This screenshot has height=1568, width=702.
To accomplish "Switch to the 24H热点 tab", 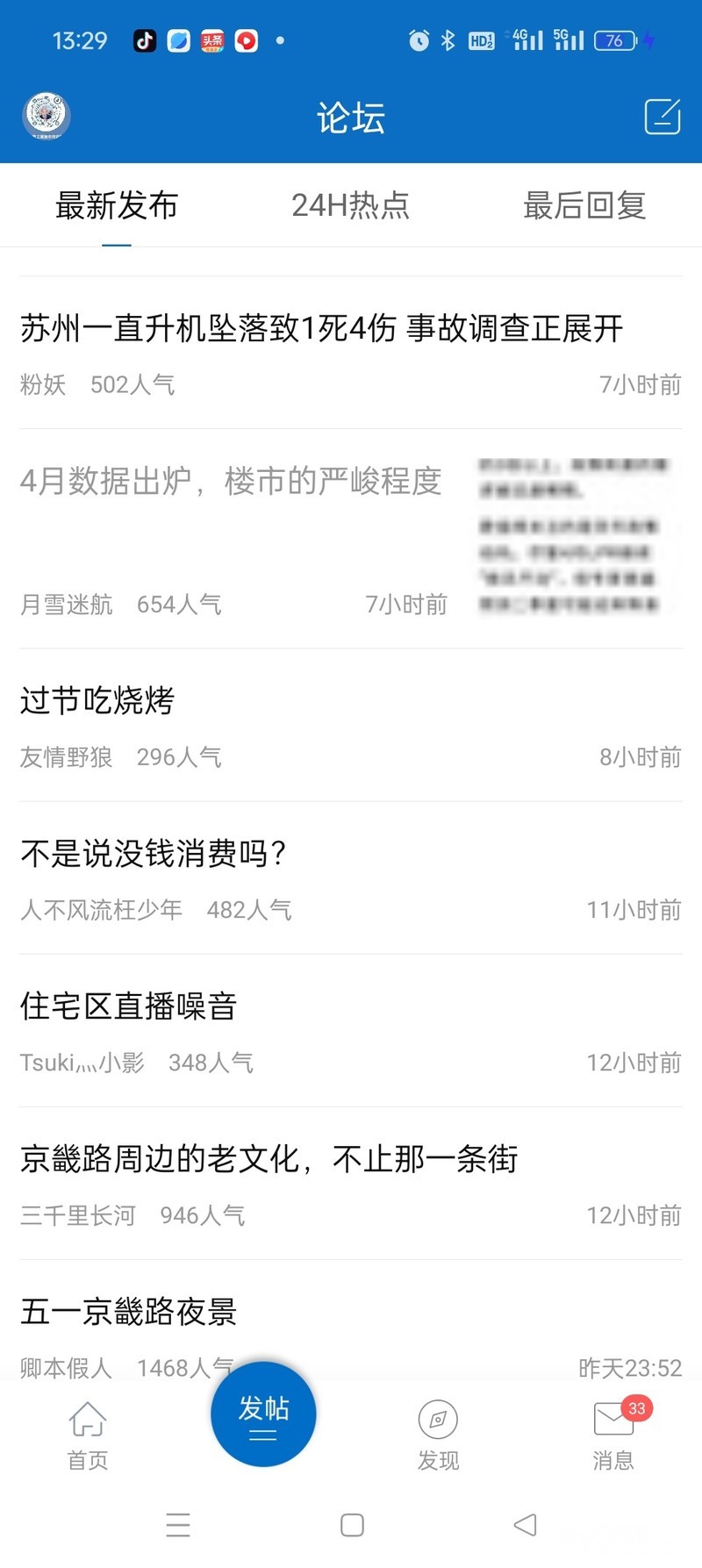I will [x=350, y=206].
